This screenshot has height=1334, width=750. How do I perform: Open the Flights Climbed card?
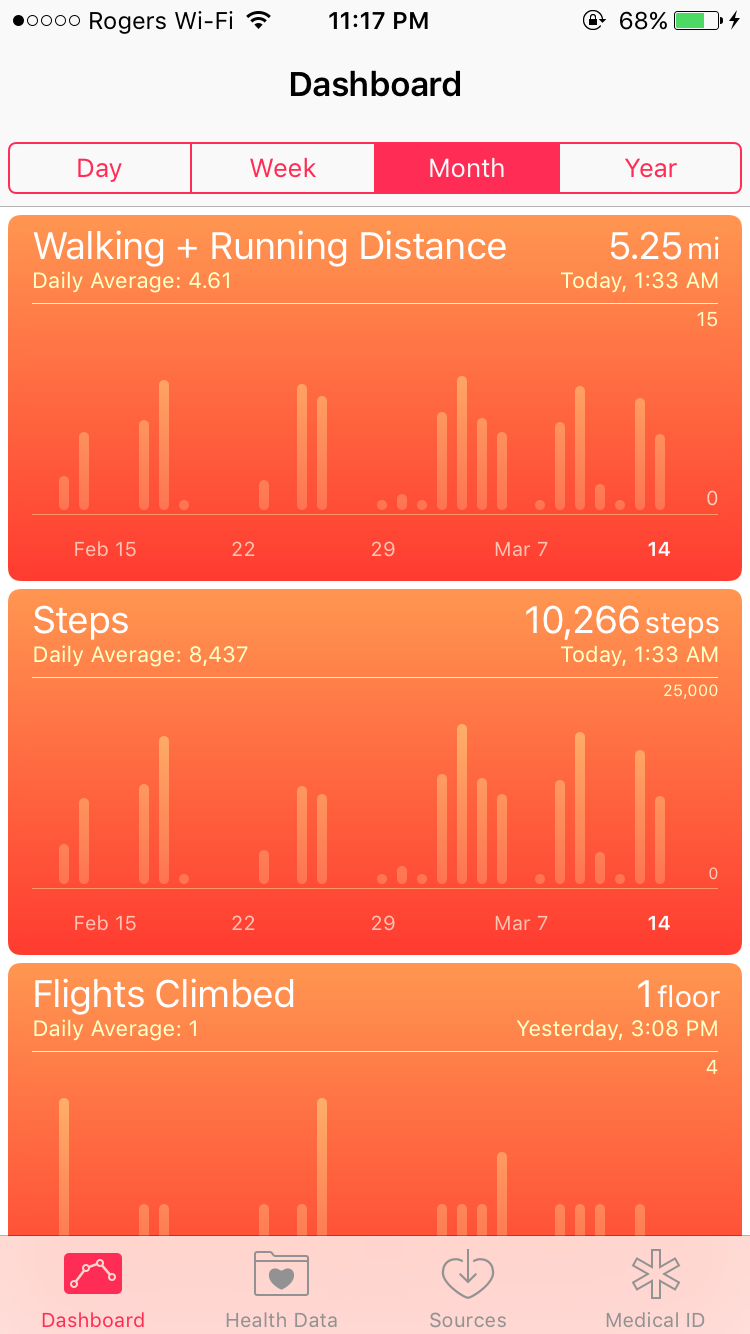tap(375, 1099)
